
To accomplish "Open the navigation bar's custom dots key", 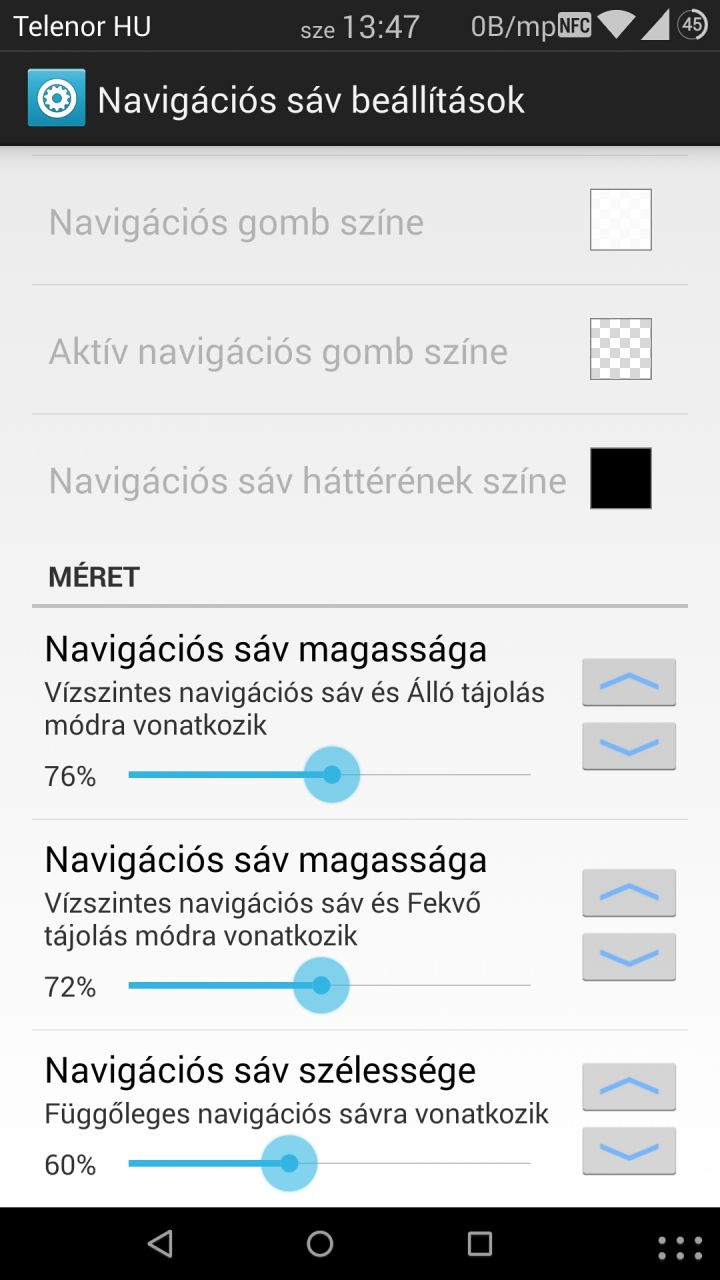I will pyautogui.click(x=680, y=1246).
